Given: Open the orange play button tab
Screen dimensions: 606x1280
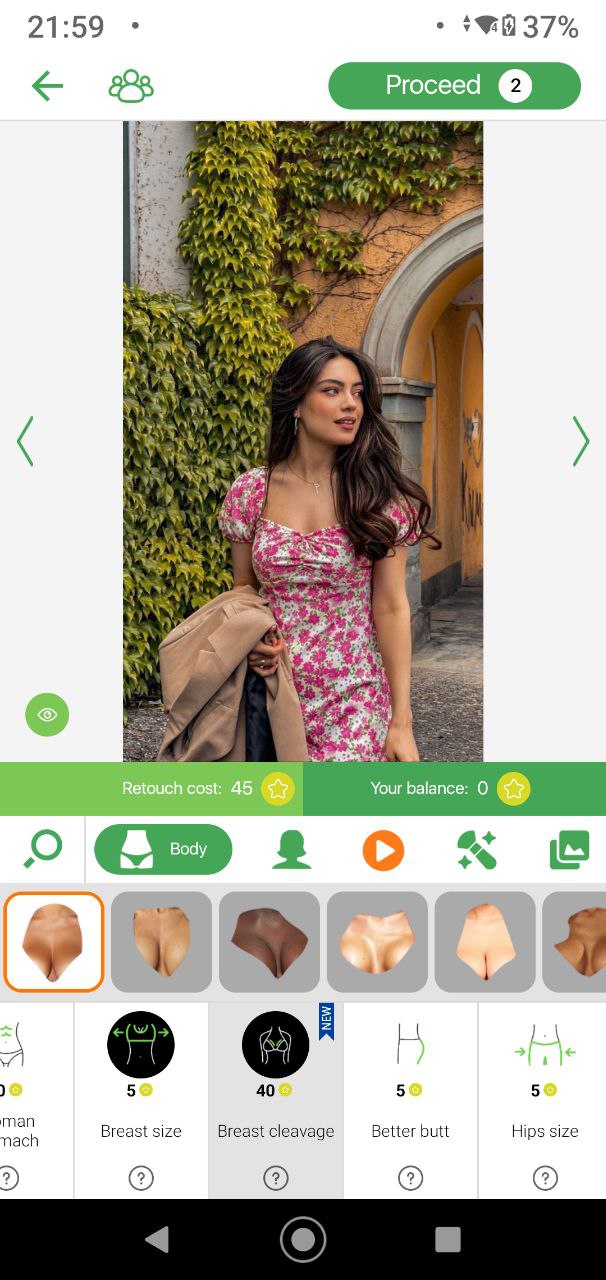Looking at the screenshot, I should (x=383, y=850).
